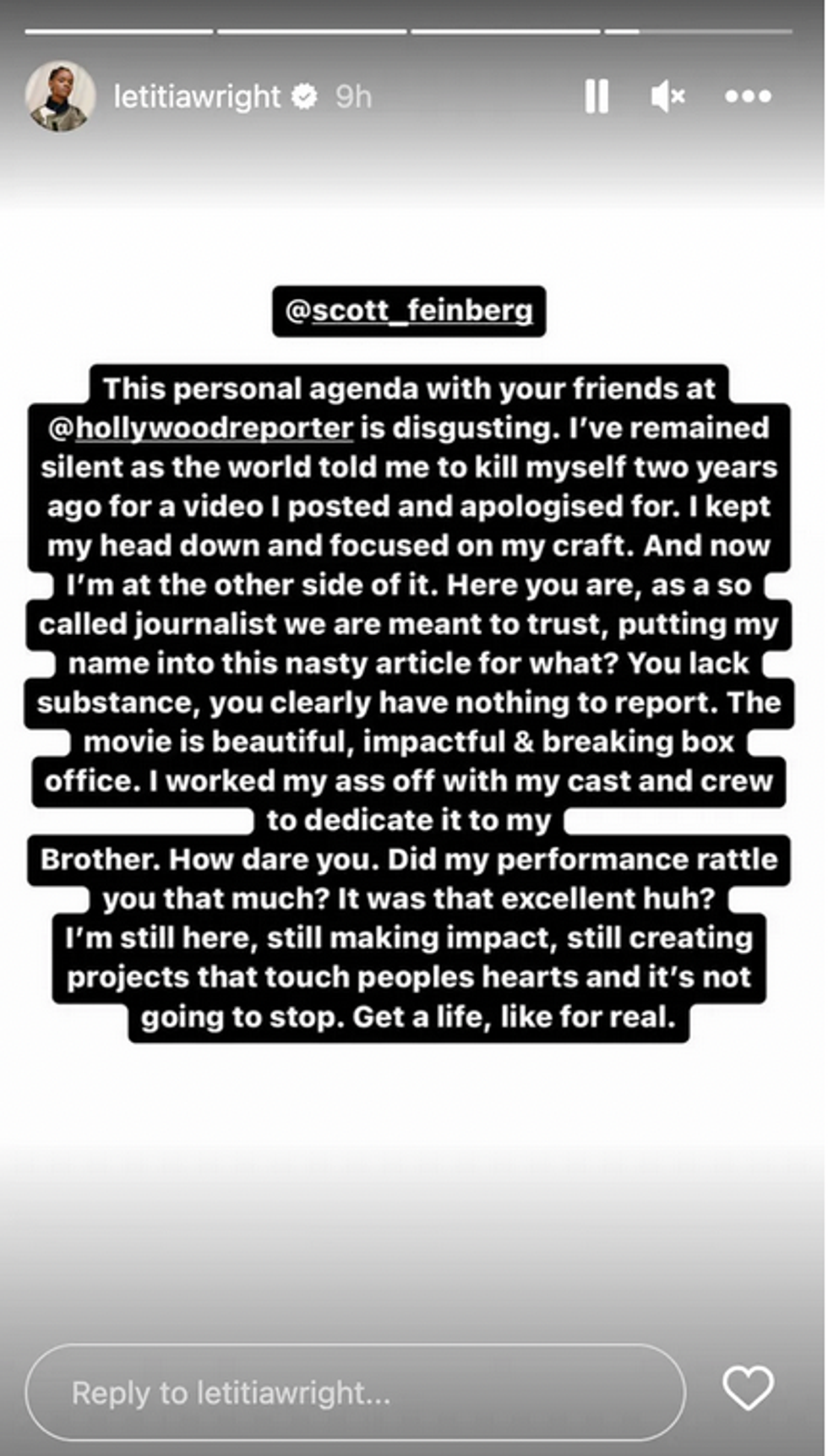
Task: Open the @hollywoodreporter mention
Action: [x=201, y=428]
